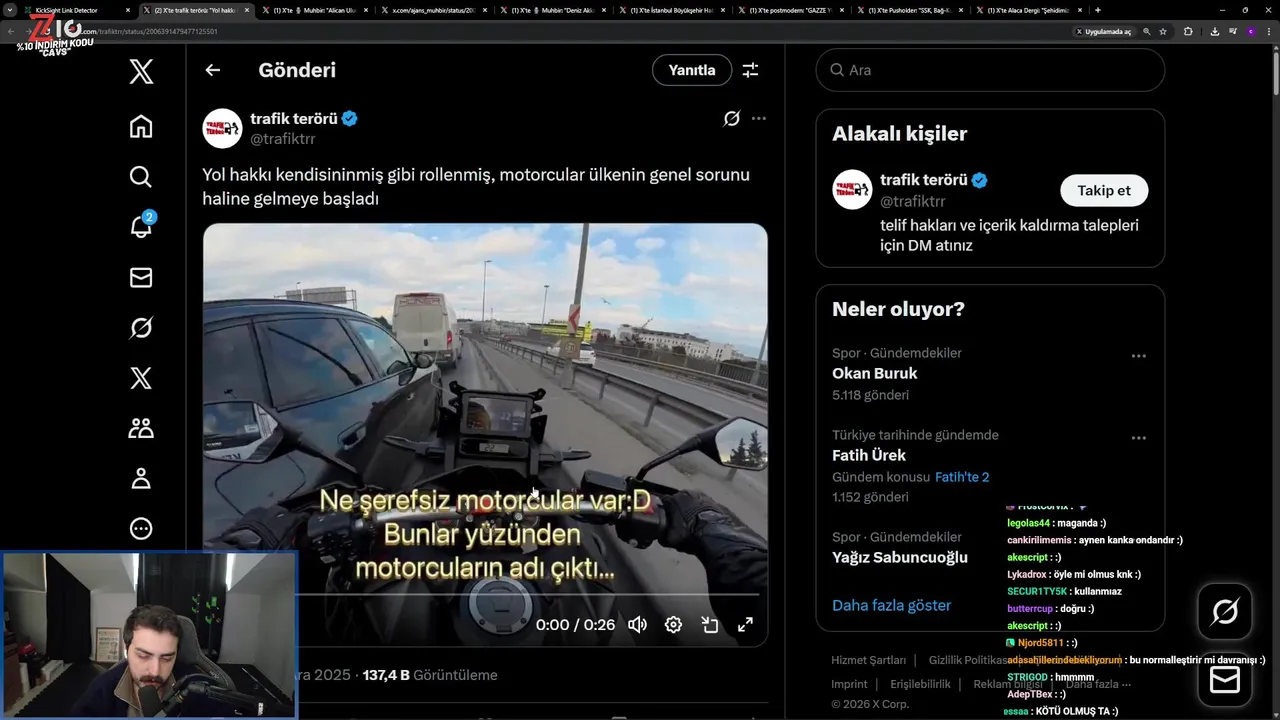Viewport: 1280px width, 720px height.
Task: Open the profile page from the sidebar
Action: coord(141,478)
